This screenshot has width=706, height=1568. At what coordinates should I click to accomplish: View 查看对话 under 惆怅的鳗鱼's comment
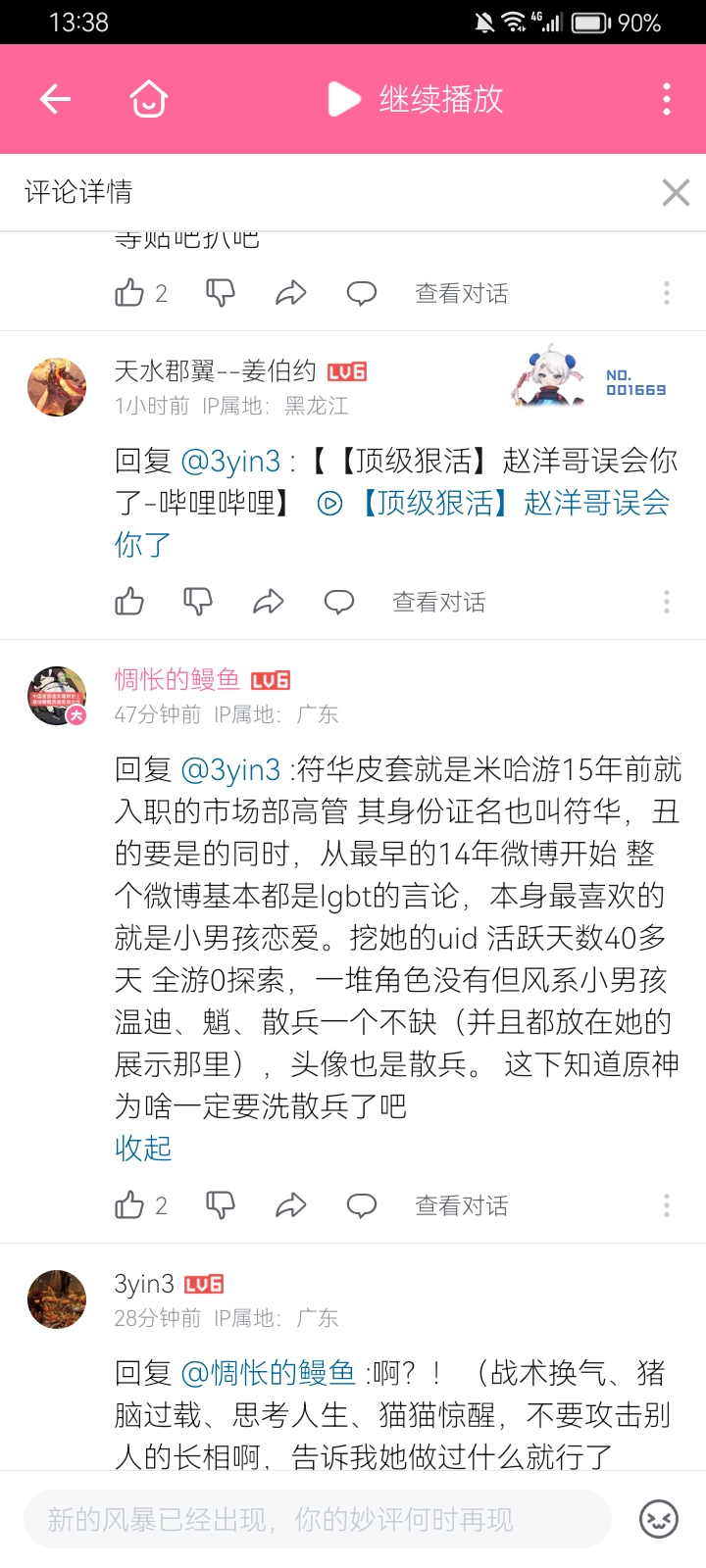[x=461, y=1205]
